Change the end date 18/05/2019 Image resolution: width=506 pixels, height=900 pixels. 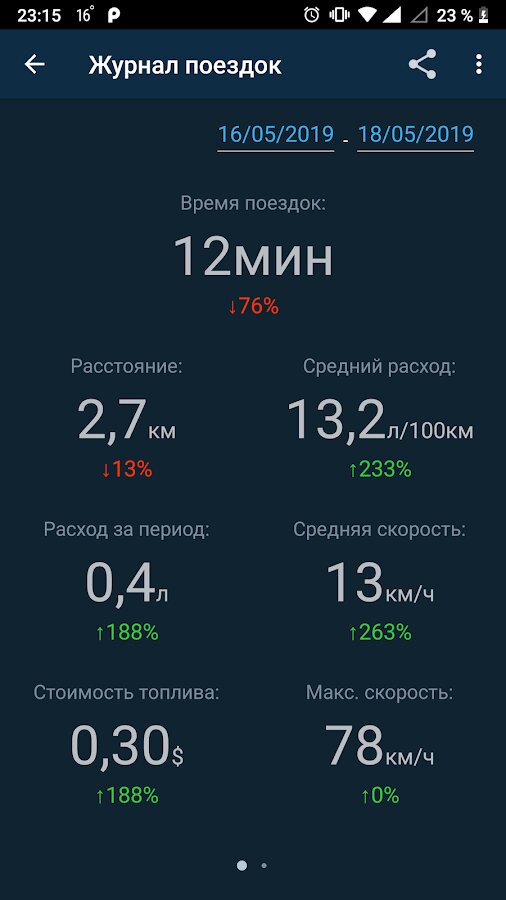click(415, 135)
